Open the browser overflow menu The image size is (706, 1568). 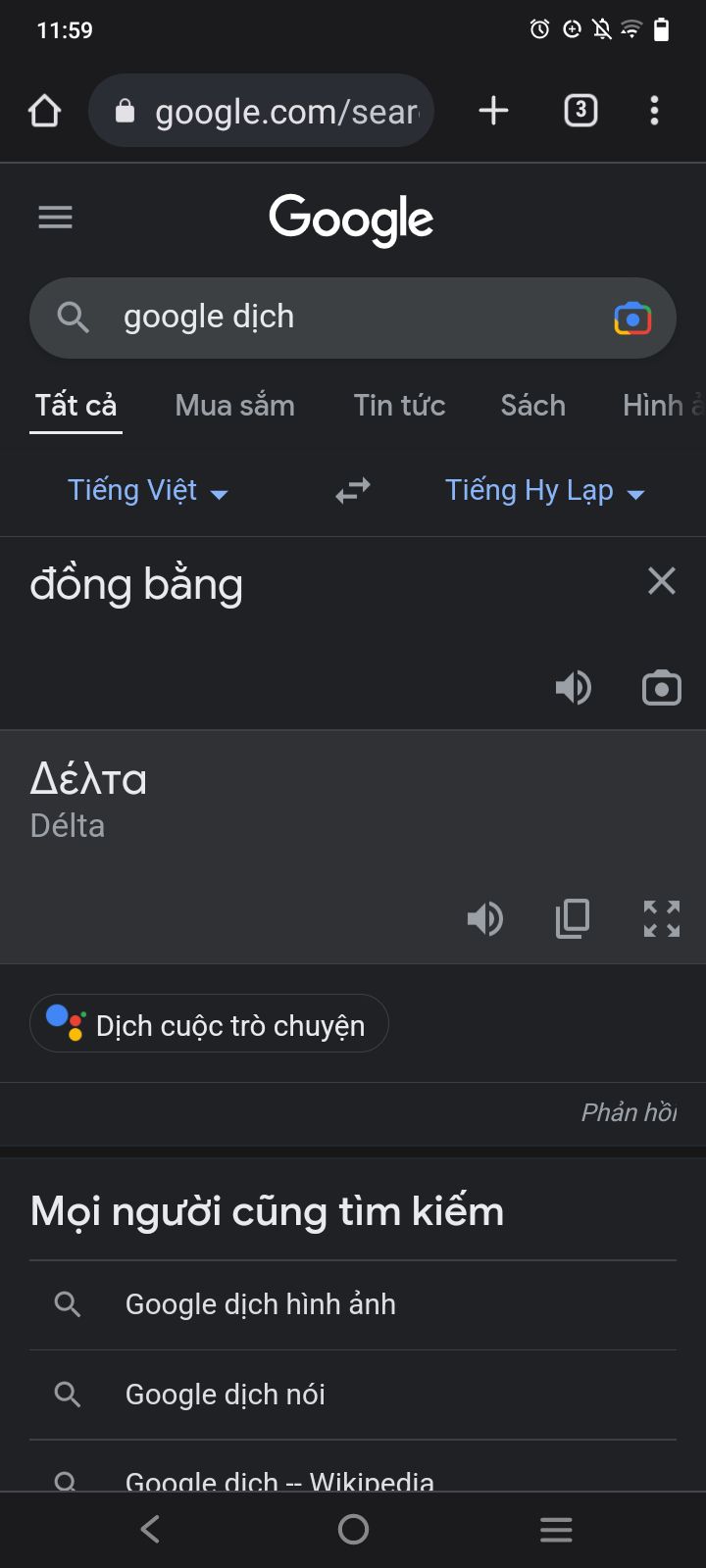point(654,111)
